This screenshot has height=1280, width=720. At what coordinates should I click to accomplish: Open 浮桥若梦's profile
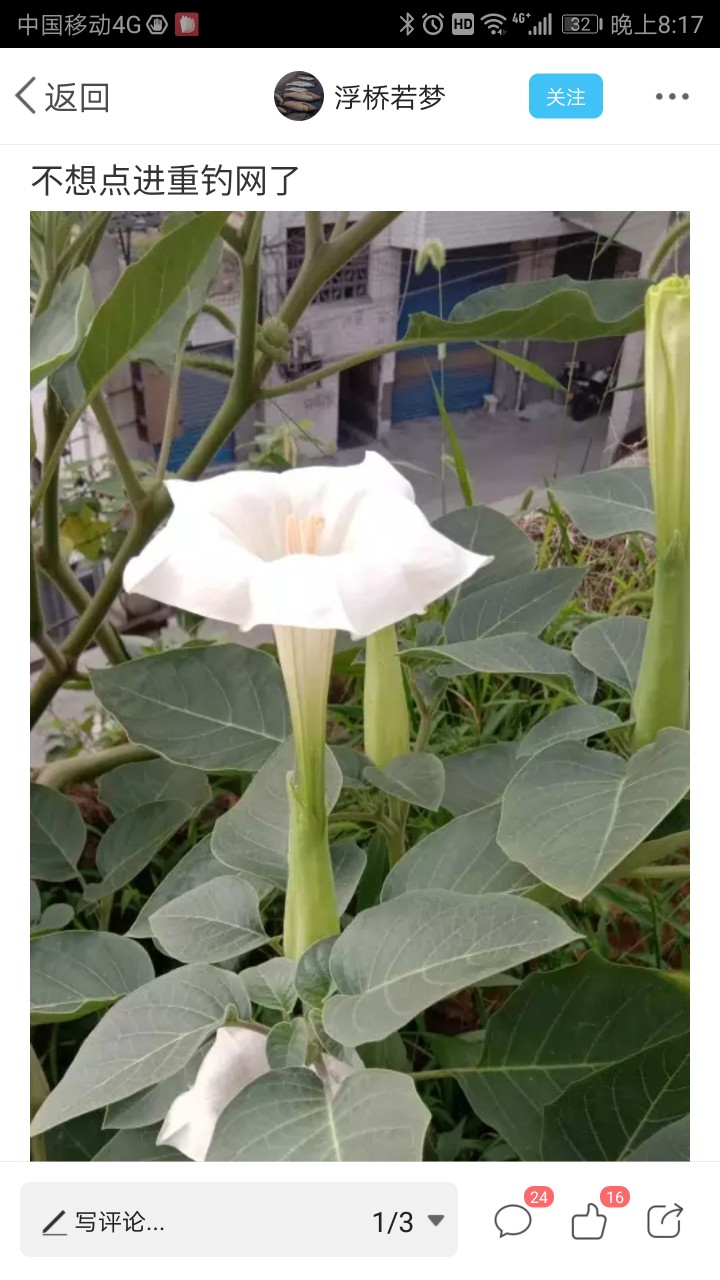click(x=360, y=97)
